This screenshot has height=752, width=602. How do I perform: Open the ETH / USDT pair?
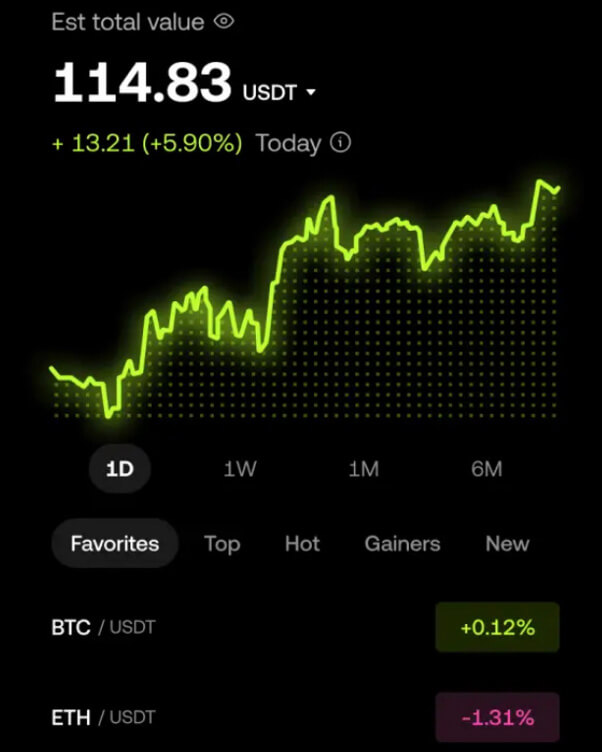tap(103, 717)
